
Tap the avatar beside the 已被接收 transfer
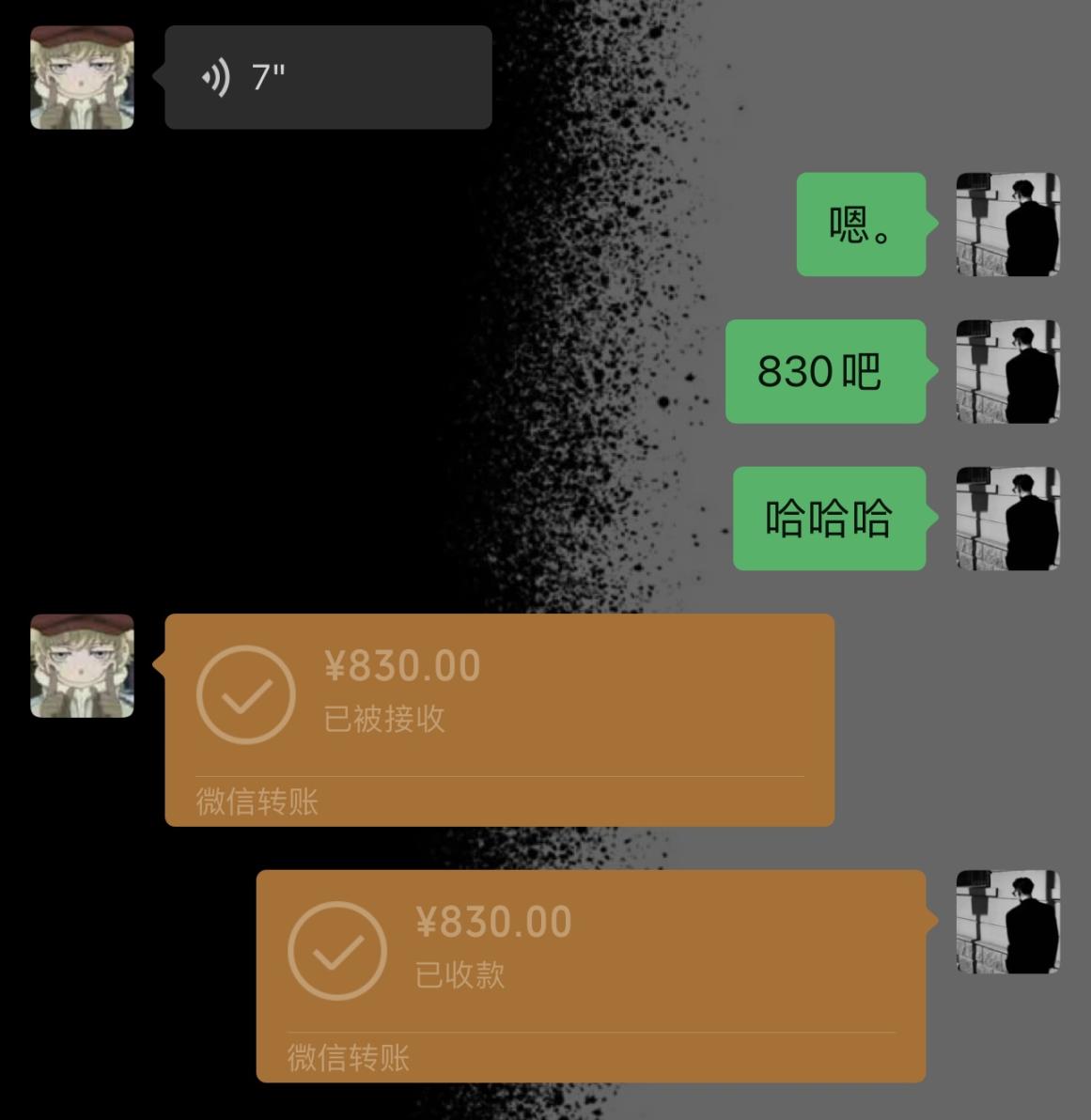pyautogui.click(x=82, y=665)
